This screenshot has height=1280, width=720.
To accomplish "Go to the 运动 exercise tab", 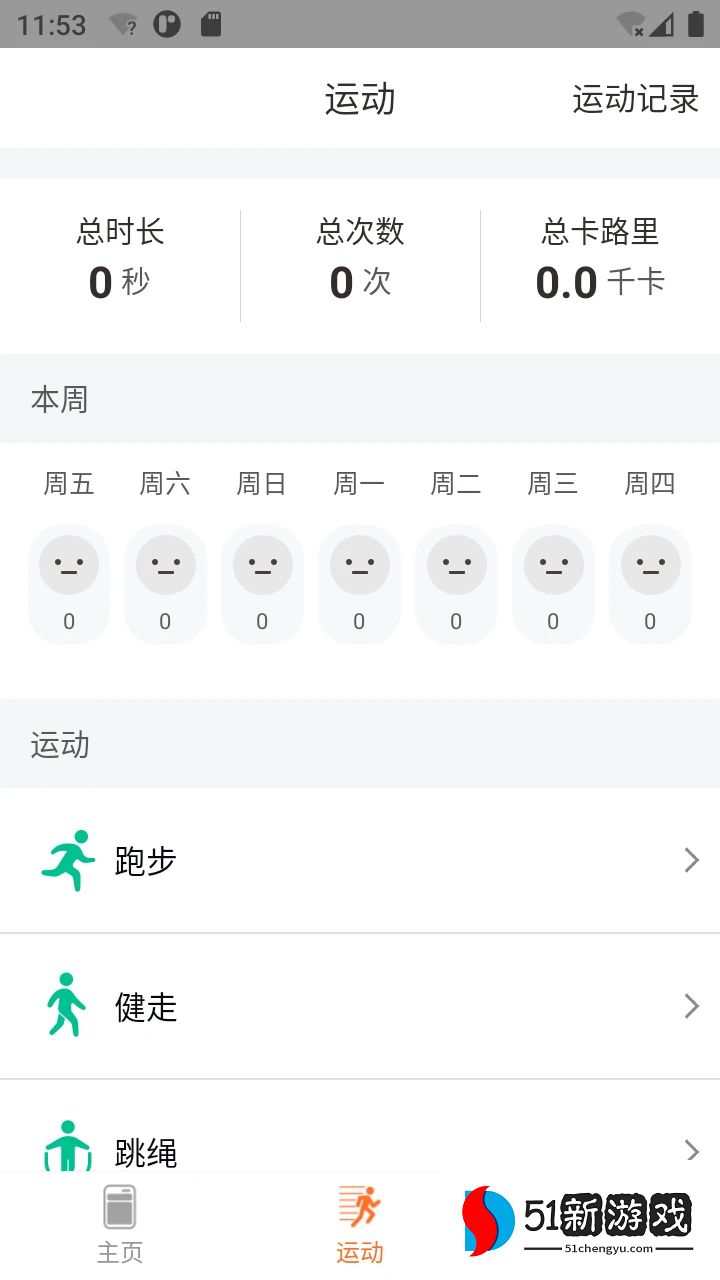I will coord(360,1224).
